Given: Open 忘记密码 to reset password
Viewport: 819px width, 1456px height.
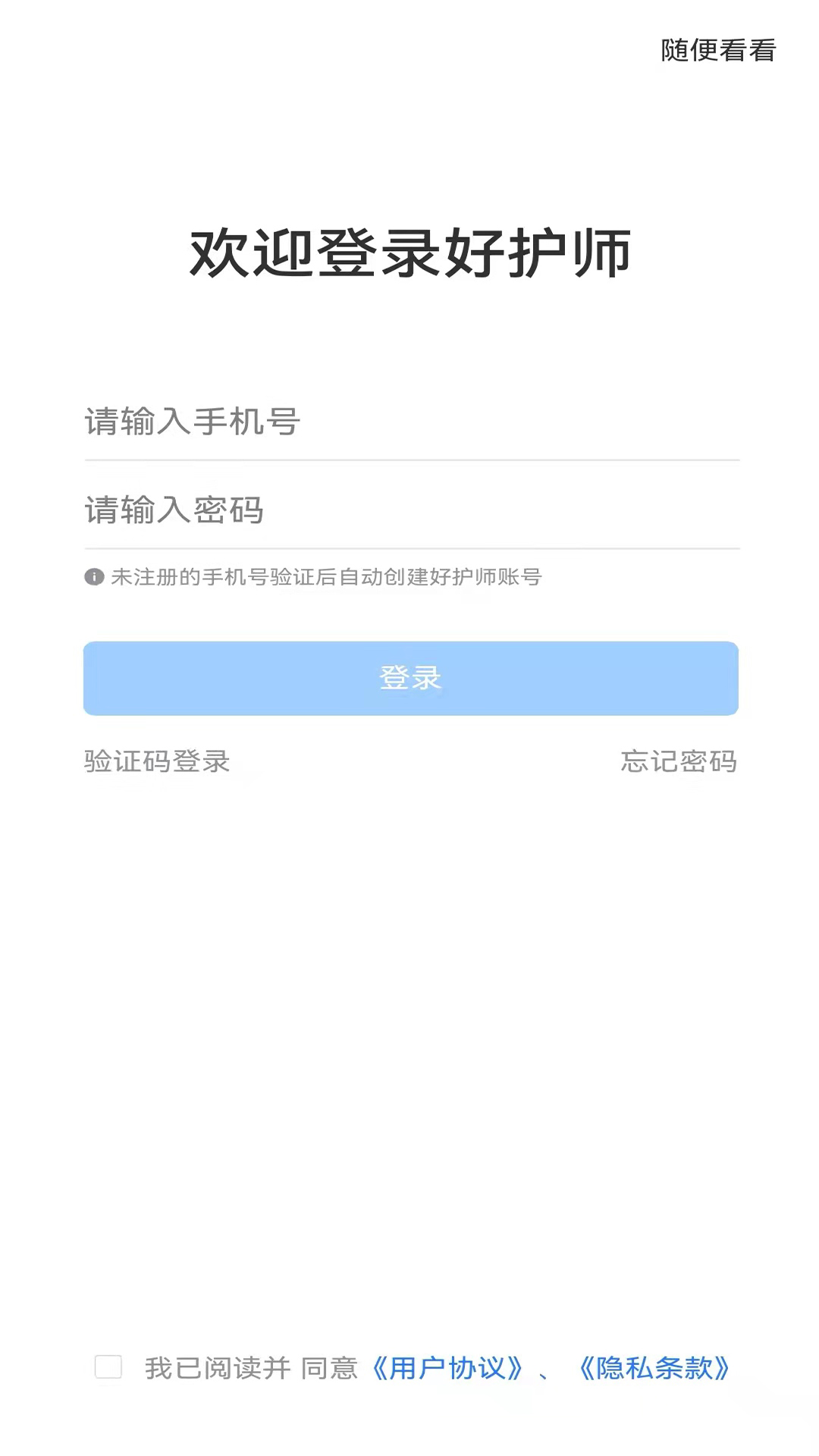Looking at the screenshot, I should pos(679,761).
